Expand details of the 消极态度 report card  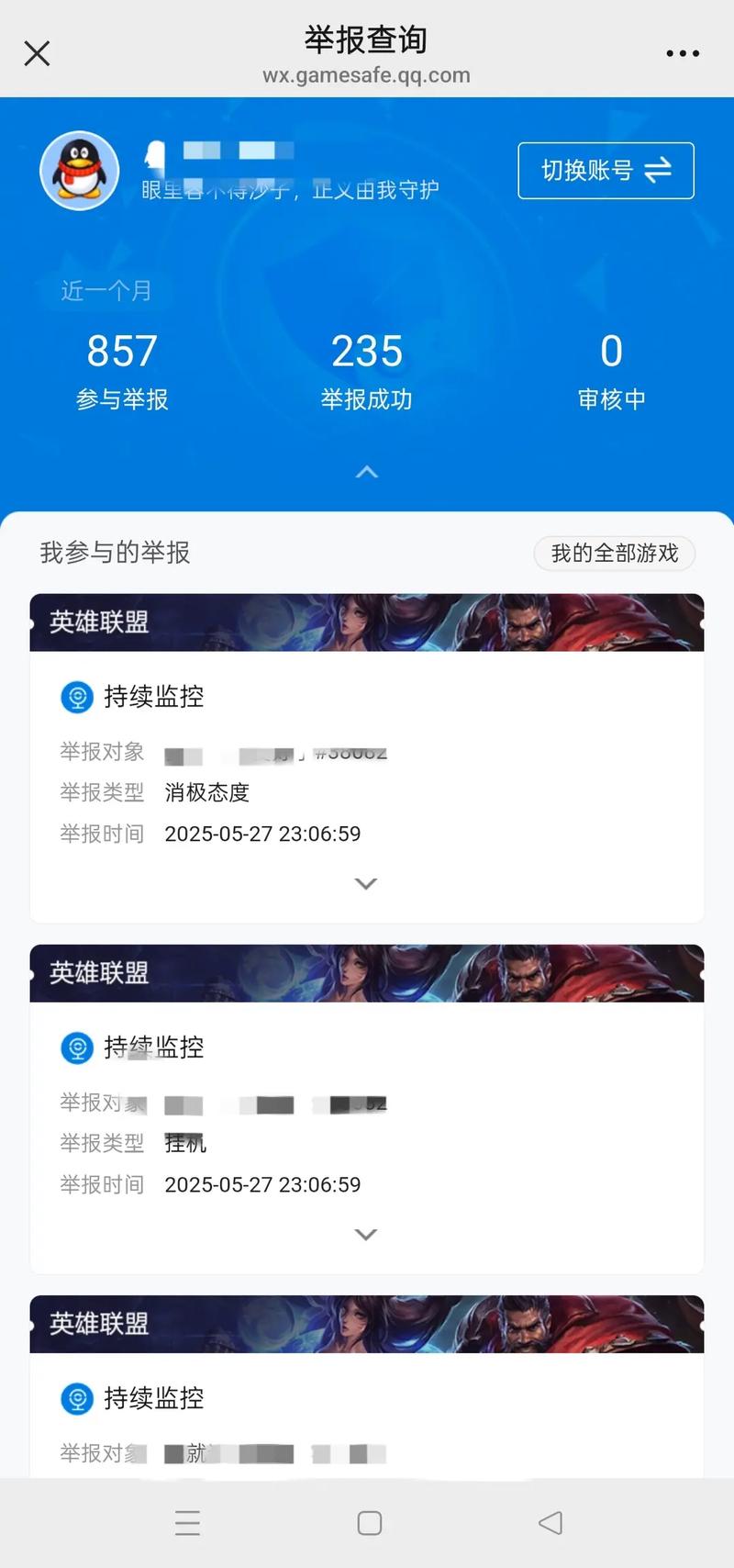coord(366,884)
